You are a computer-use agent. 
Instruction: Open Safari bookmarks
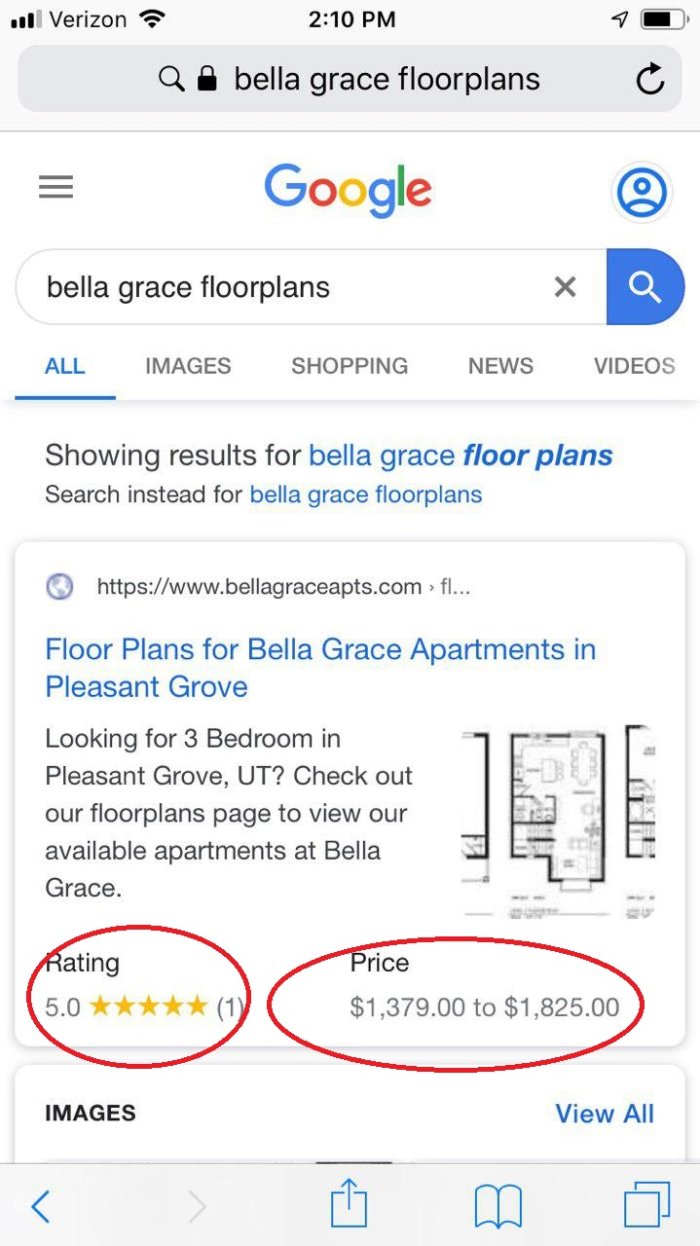tap(497, 1207)
